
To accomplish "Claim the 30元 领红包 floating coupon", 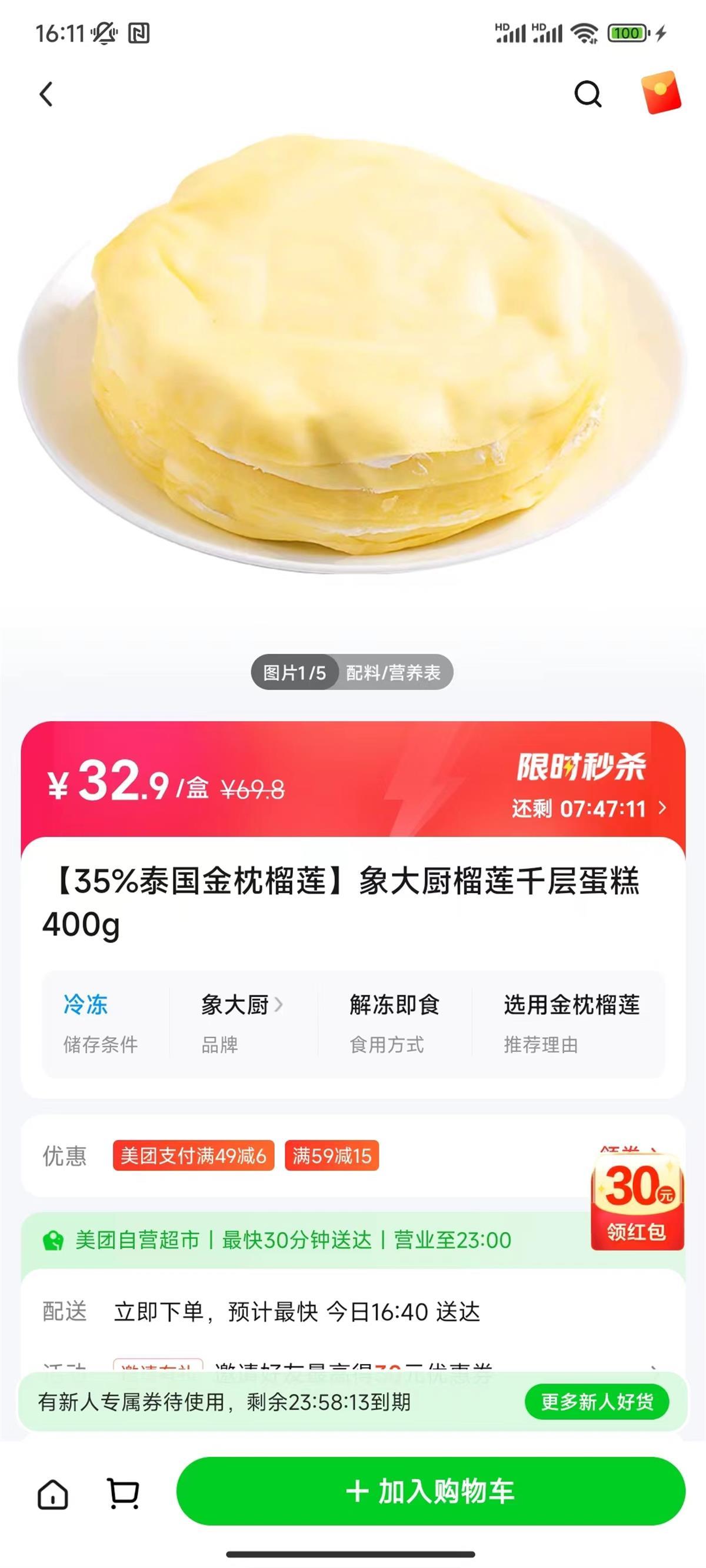I will [x=637, y=1202].
